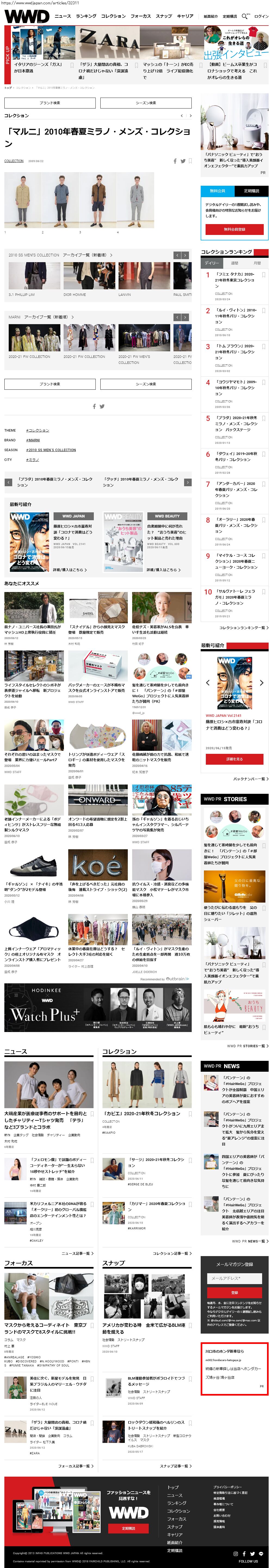Switch ranking to the 週間 tab
The image size is (273, 1568).
[234, 263]
